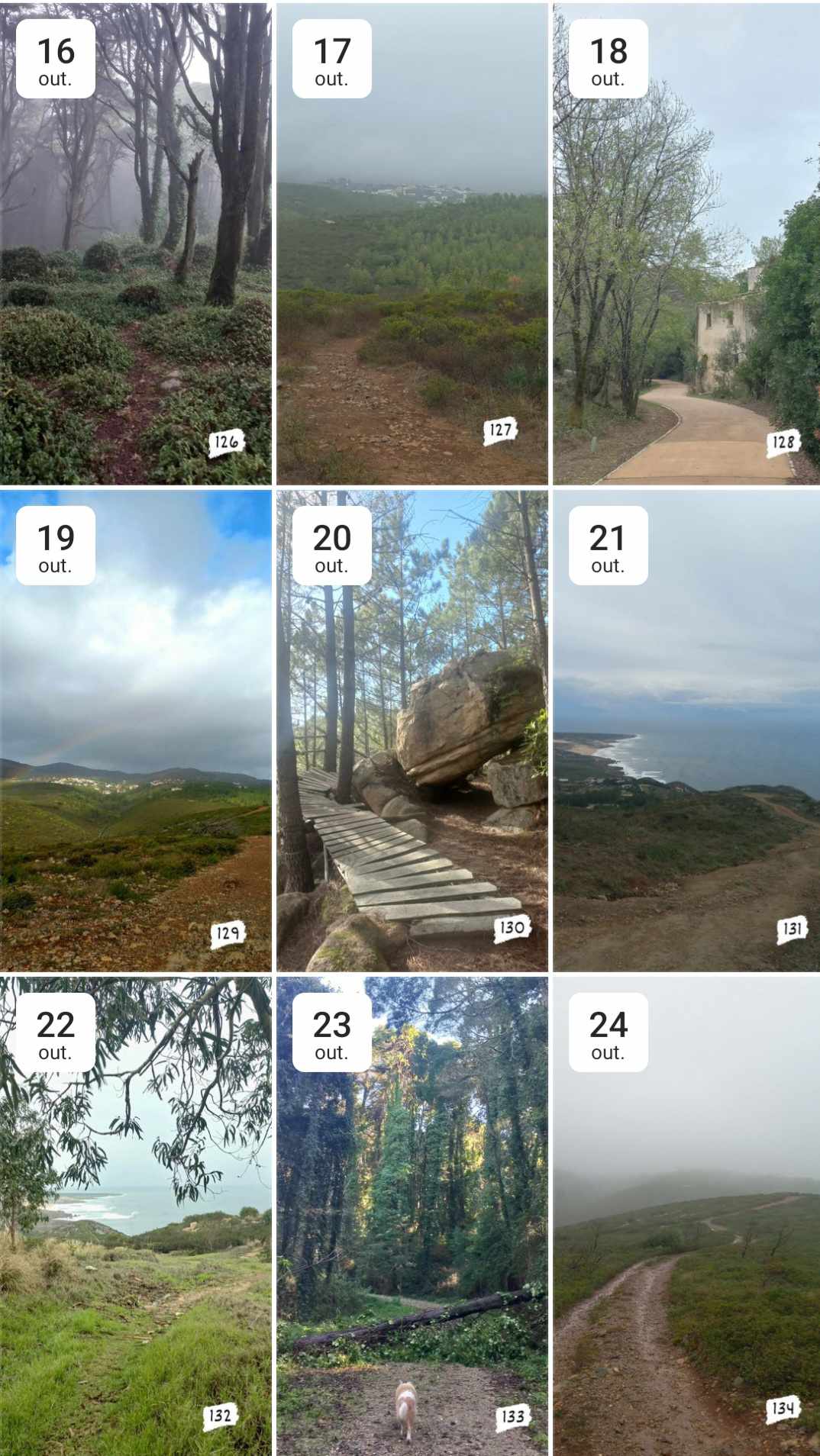Select the 24 out. foggy trail story
820x1456 pixels.
pyautogui.click(x=686, y=1216)
